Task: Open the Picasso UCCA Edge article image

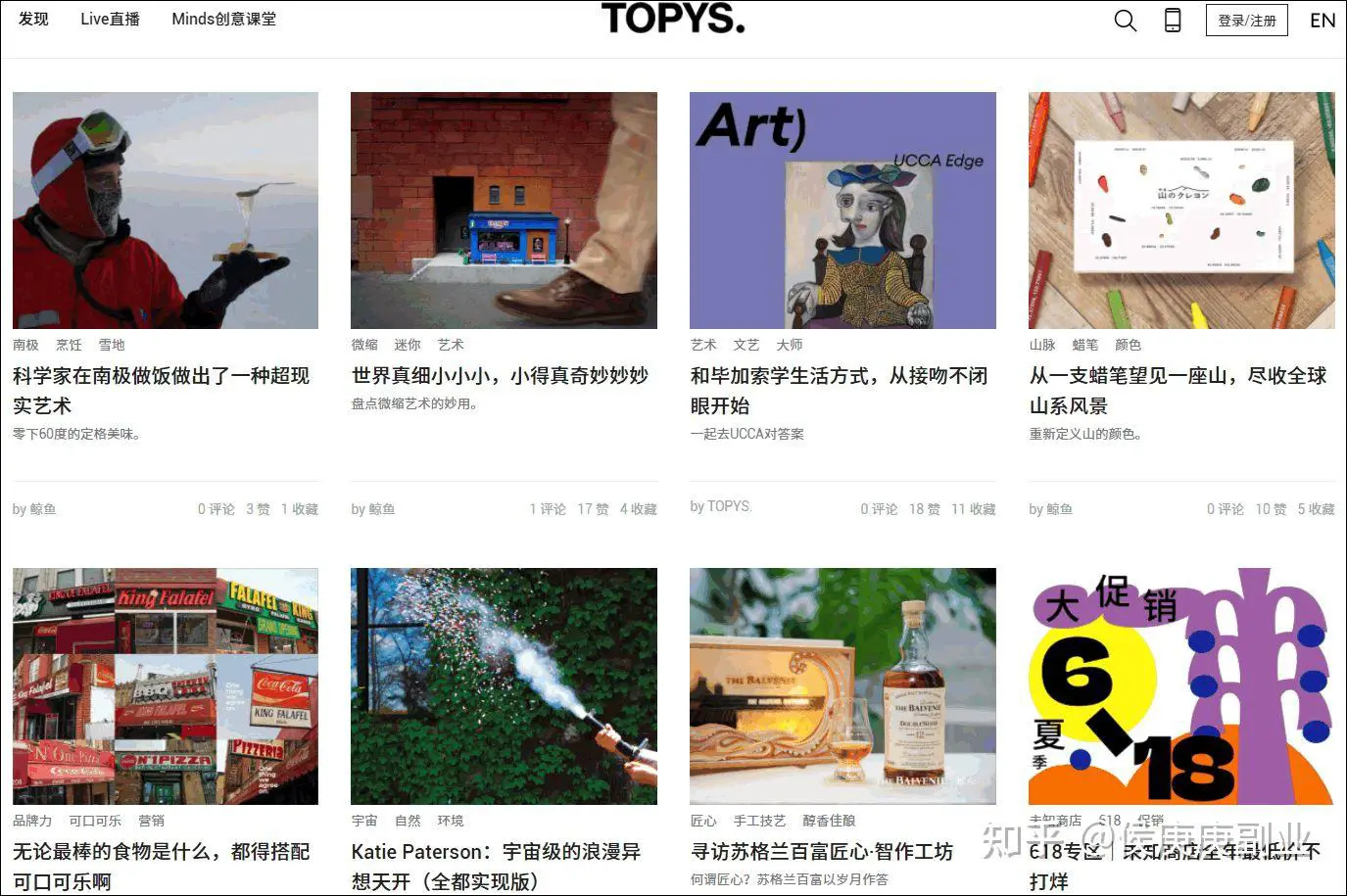Action: [x=842, y=211]
